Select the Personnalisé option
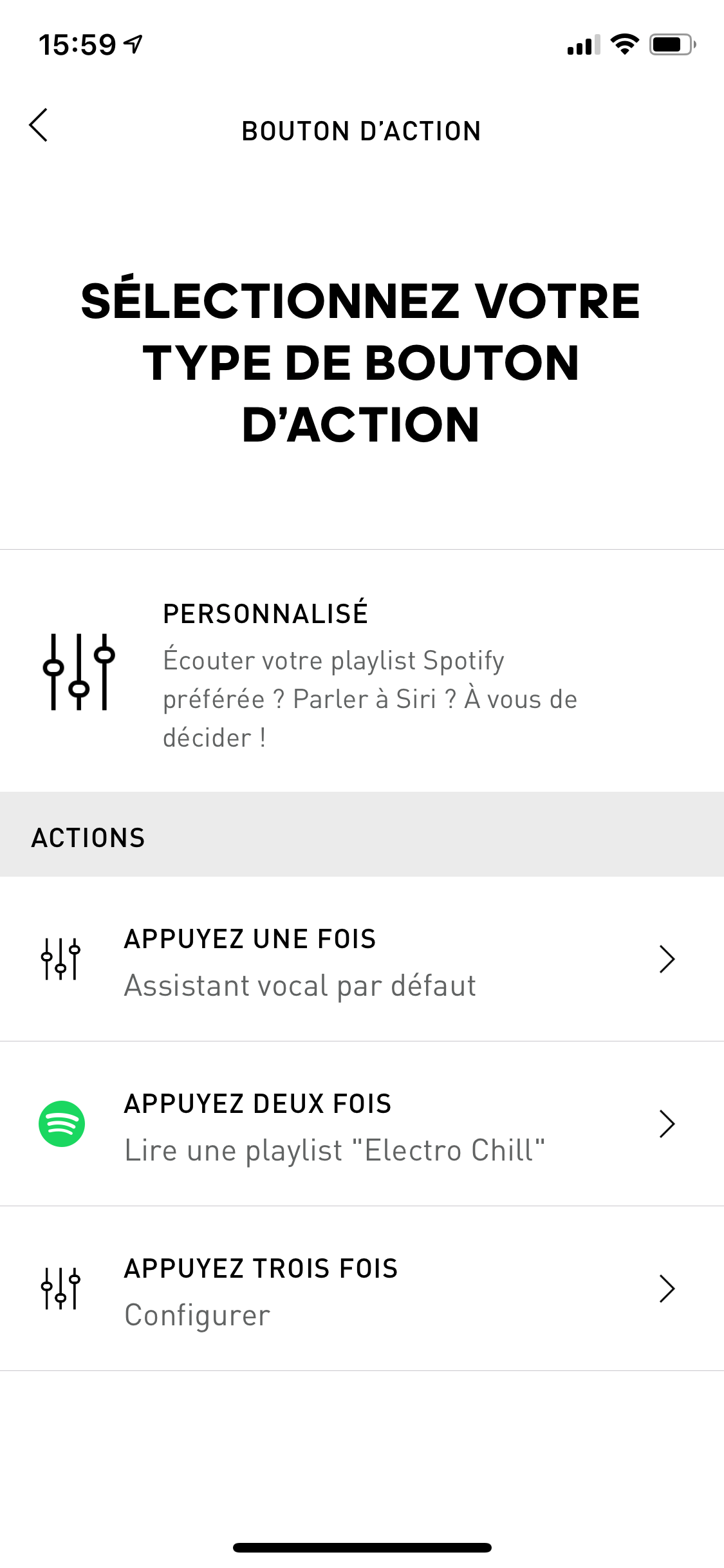Viewport: 724px width, 1568px height. 362,671
